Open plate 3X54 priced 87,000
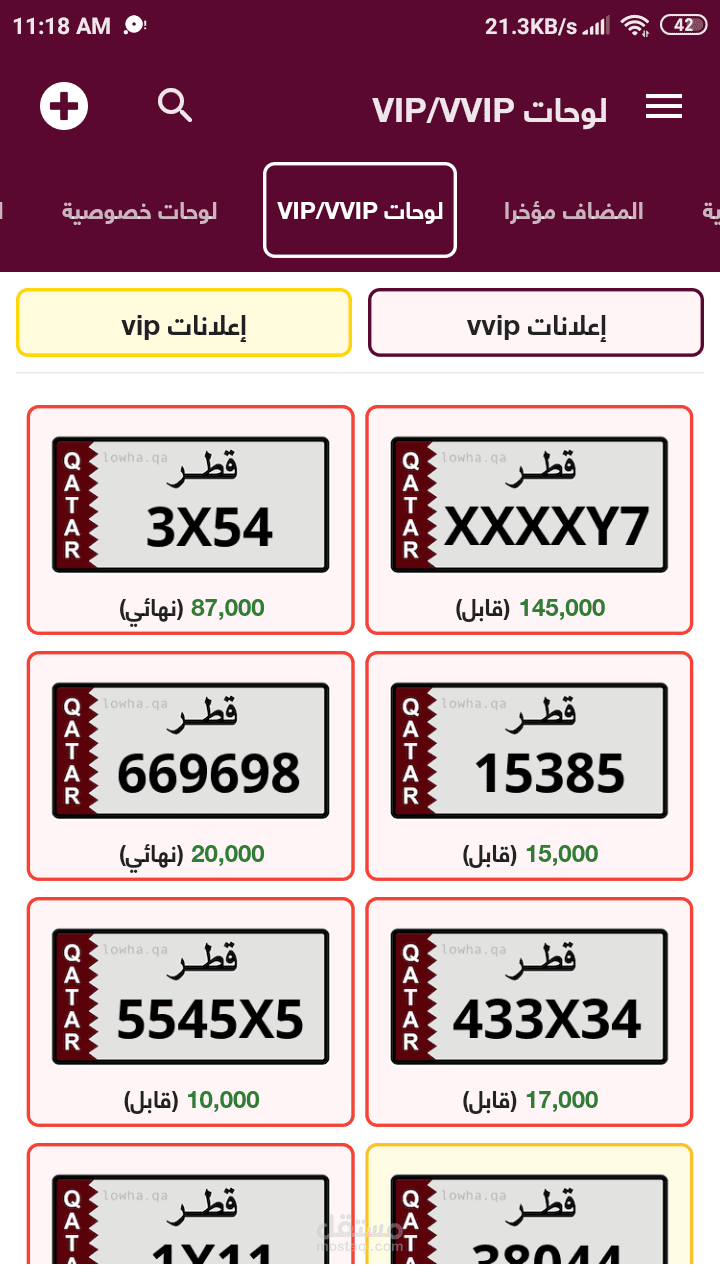Screen dimensions: 720x1280 [191, 520]
